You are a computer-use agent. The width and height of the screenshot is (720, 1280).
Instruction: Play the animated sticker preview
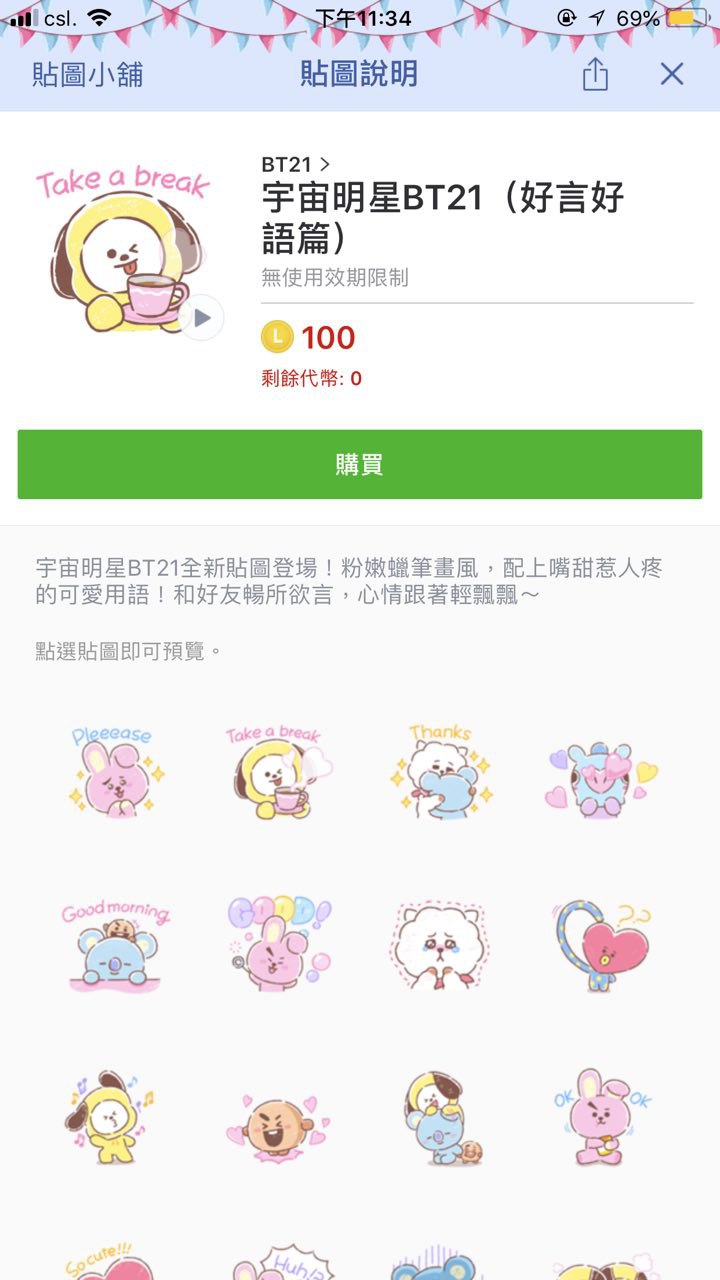(x=202, y=318)
